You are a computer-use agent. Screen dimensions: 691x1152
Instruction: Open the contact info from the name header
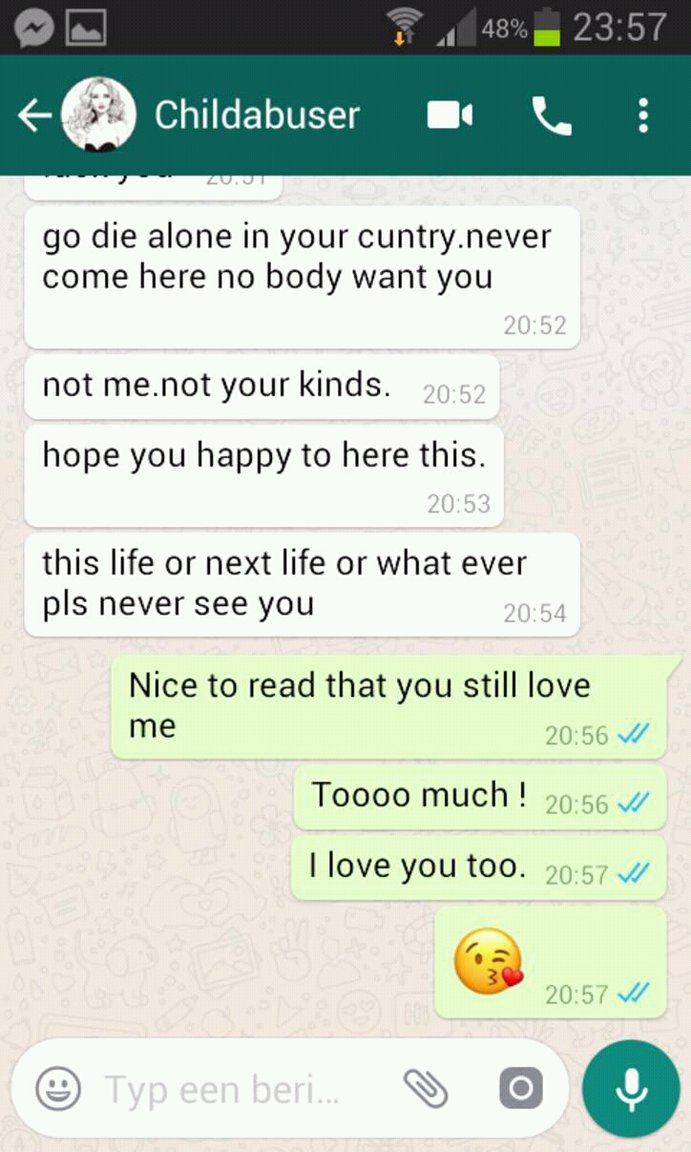[x=257, y=116]
